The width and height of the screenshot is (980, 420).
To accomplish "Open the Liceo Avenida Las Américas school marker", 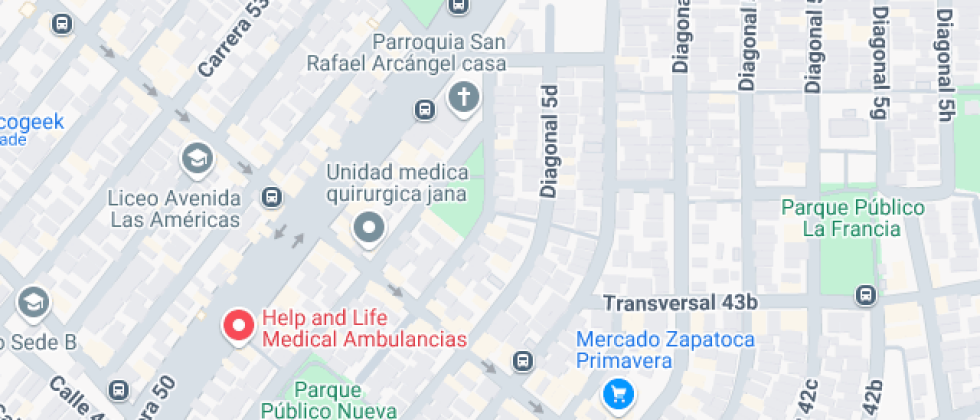I will (x=197, y=158).
